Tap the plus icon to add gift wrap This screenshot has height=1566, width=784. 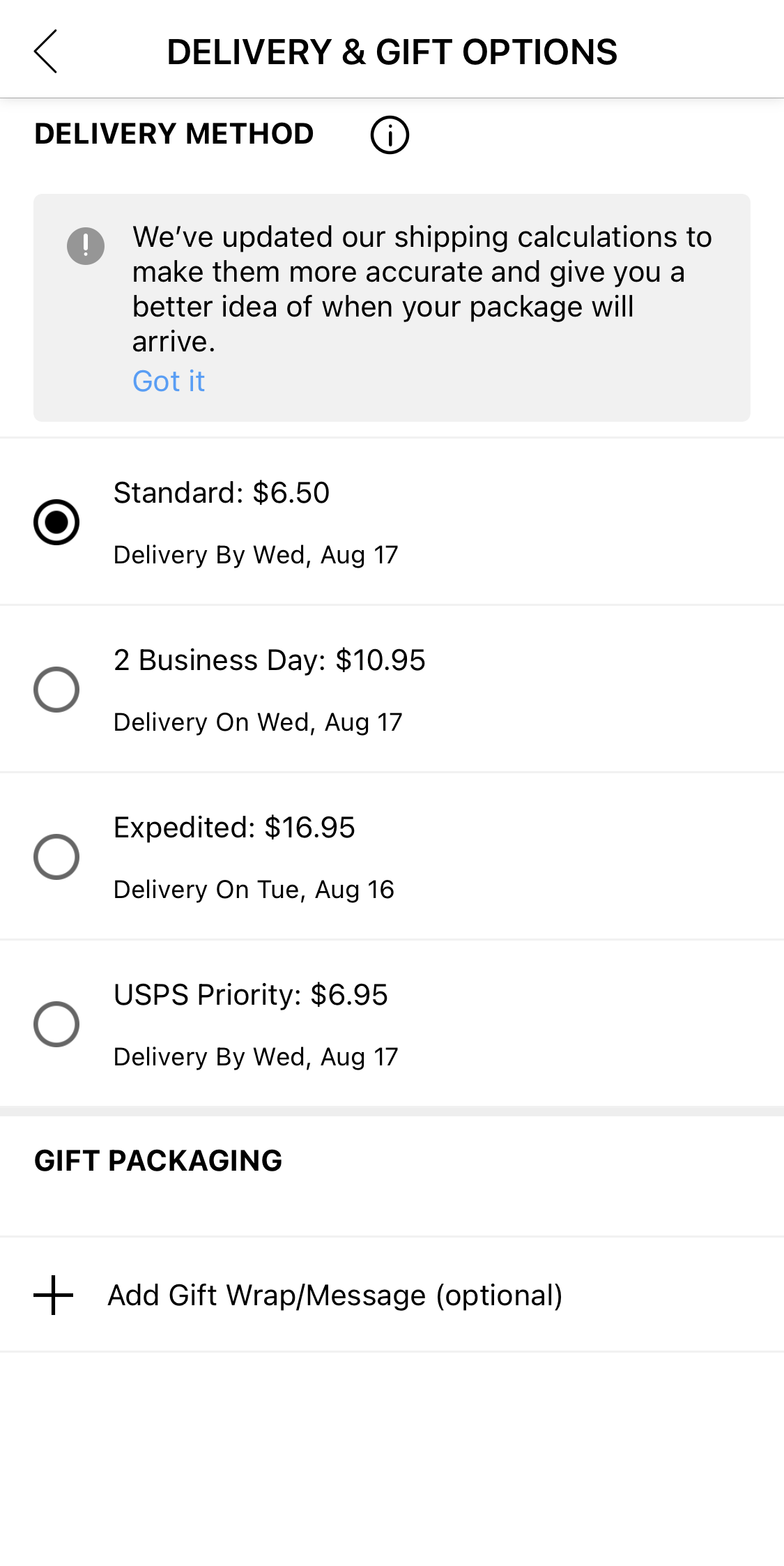(x=52, y=1293)
